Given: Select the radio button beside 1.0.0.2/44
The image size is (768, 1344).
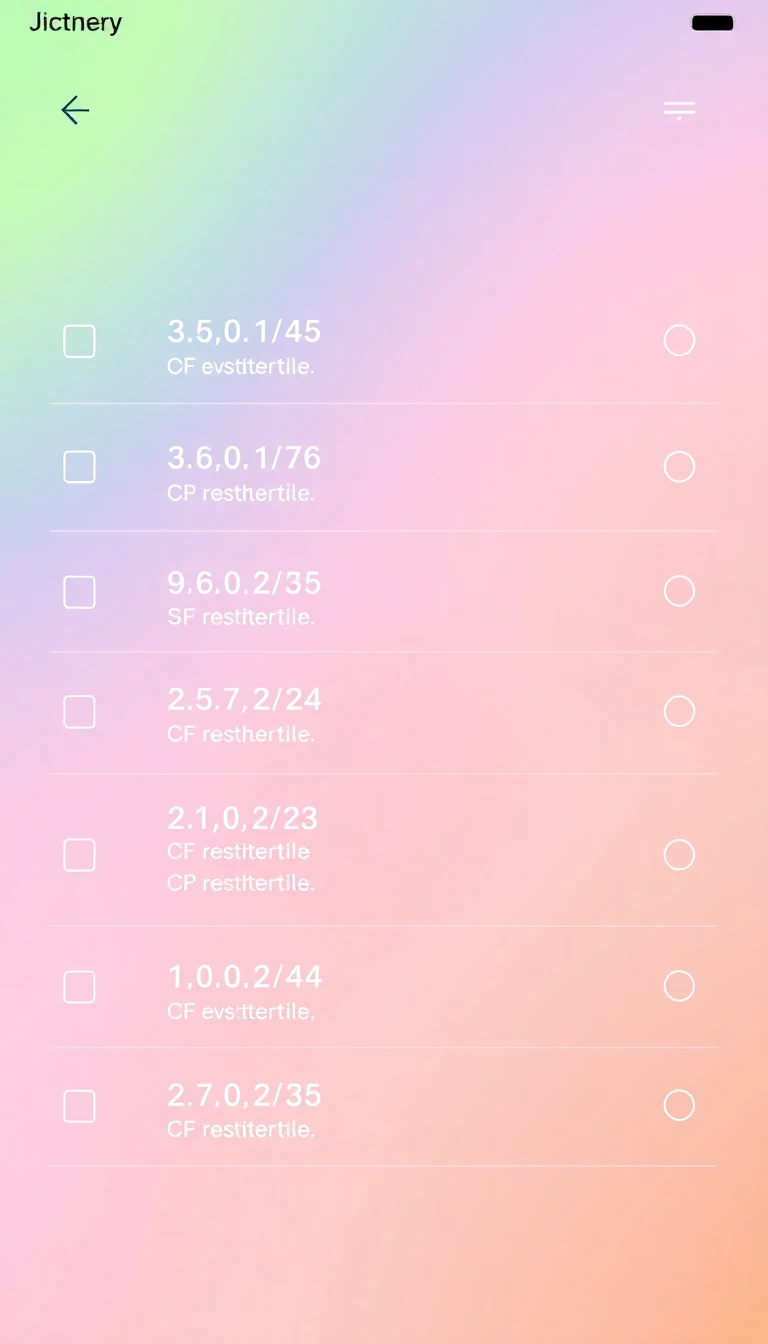Looking at the screenshot, I should coord(679,986).
